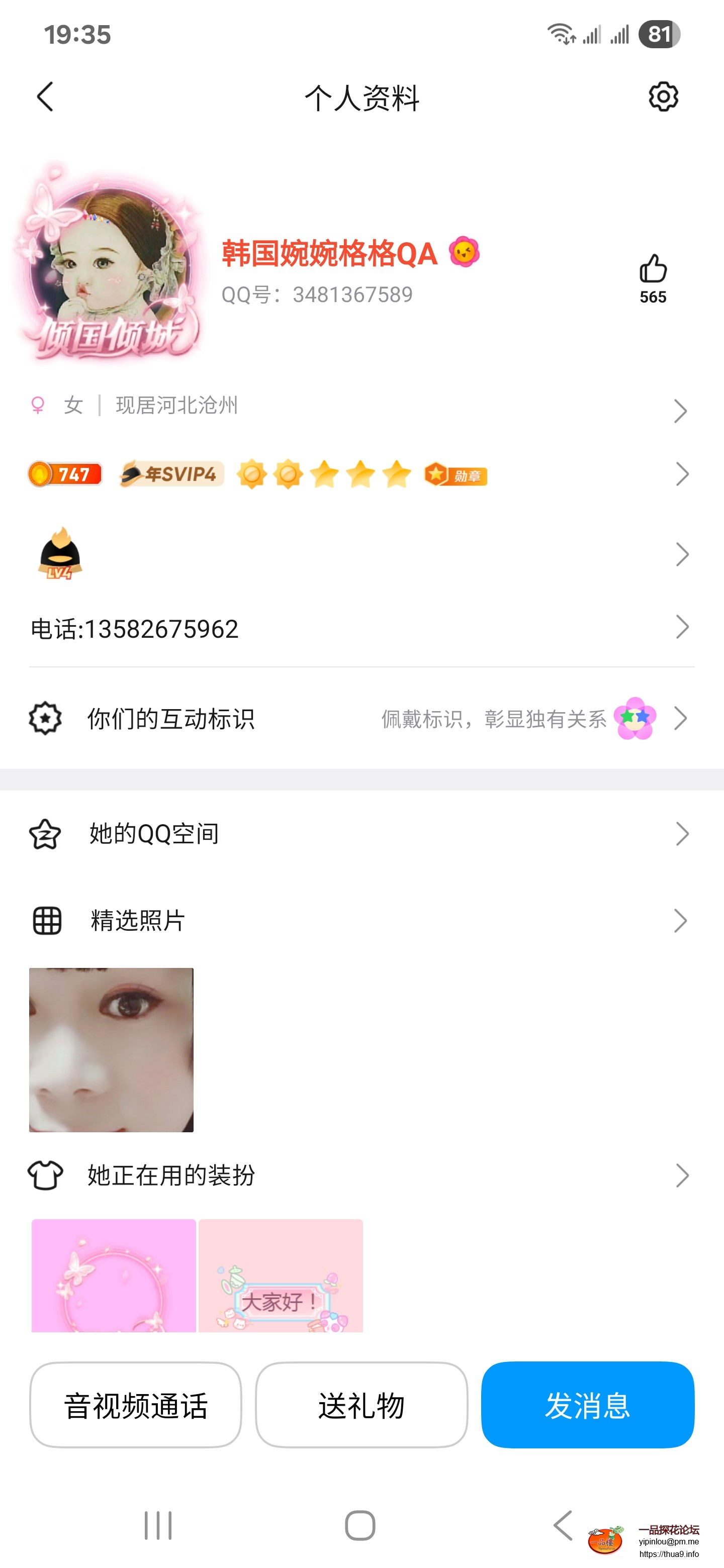
Task: Go back from the 个人资料 page
Action: (46, 97)
